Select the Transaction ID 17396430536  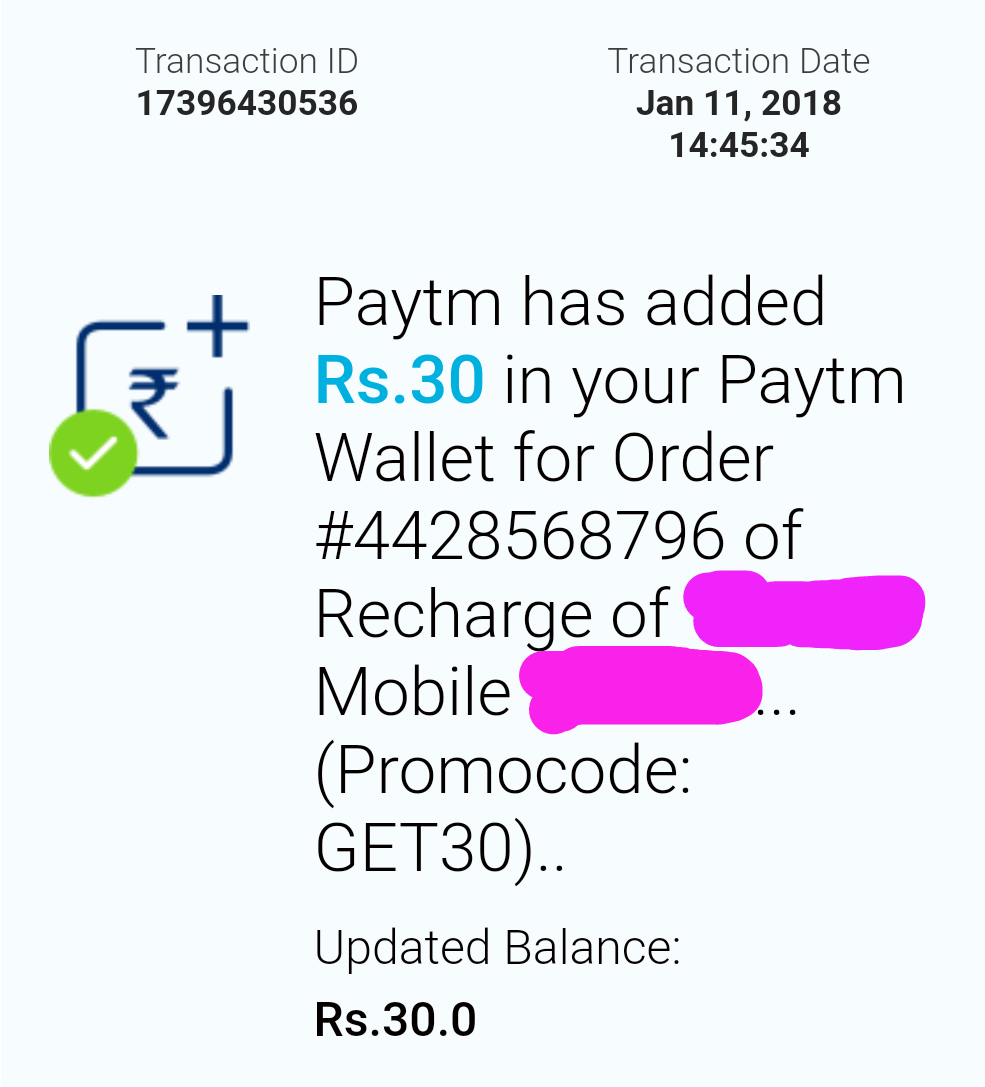246,102
